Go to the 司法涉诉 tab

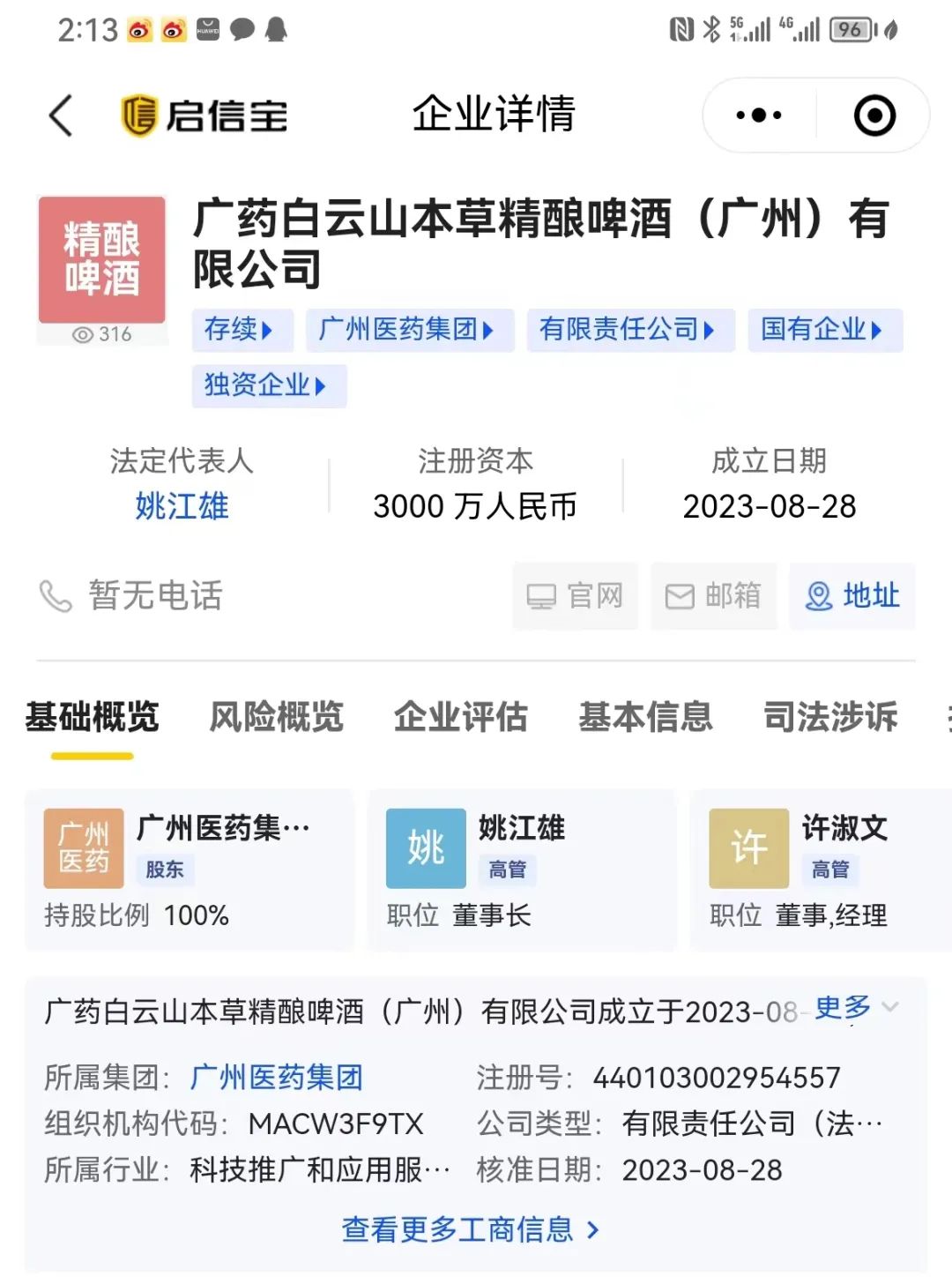pos(830,717)
